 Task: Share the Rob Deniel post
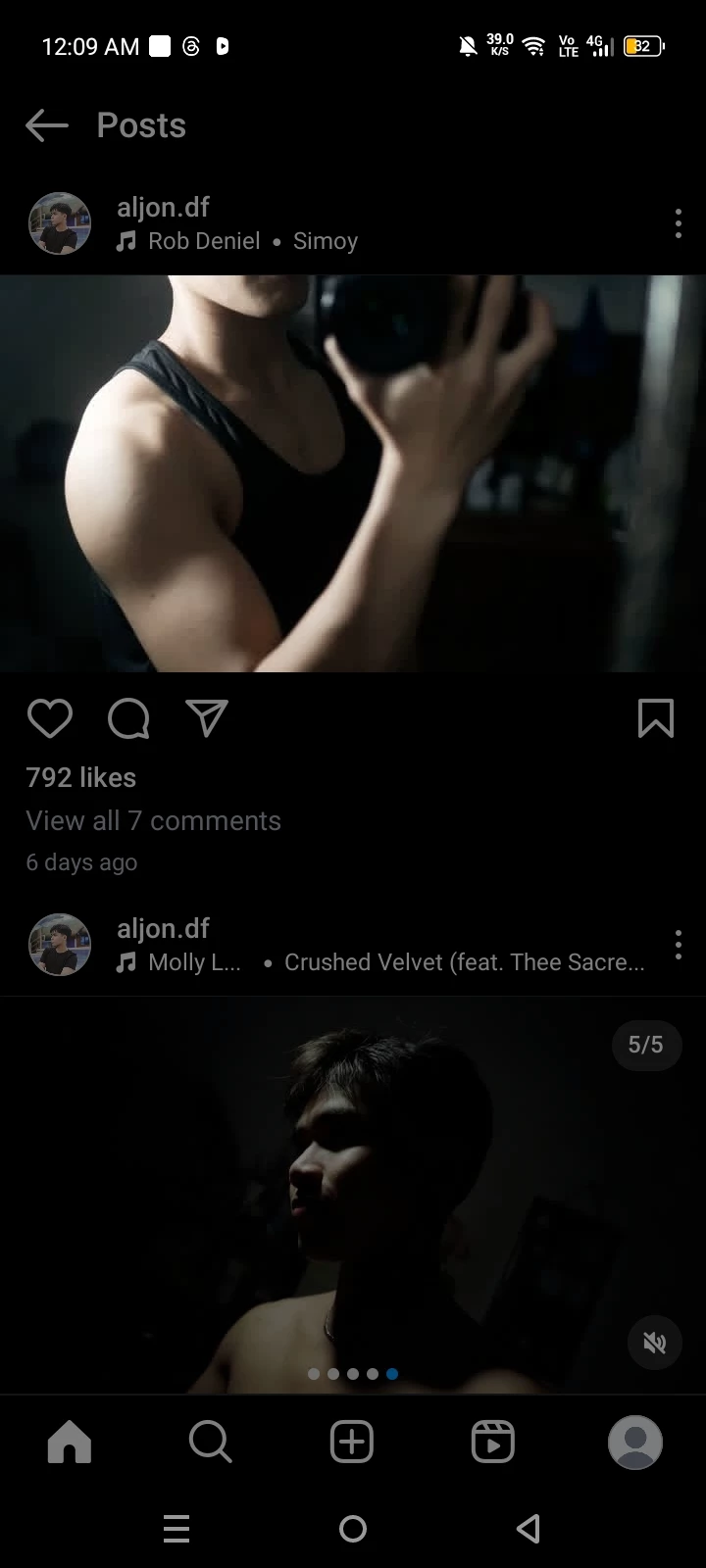click(207, 718)
